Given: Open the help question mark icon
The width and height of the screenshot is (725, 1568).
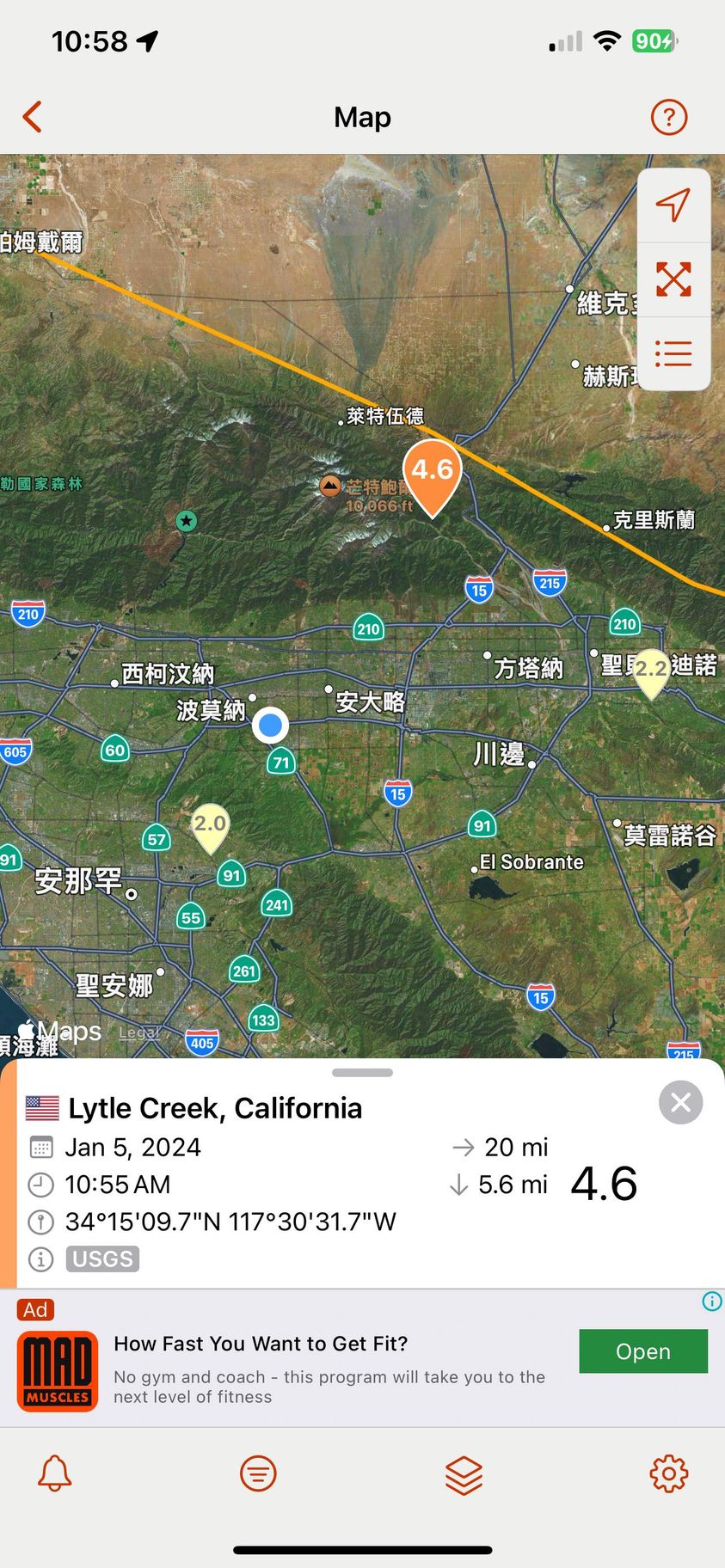Looking at the screenshot, I should coord(668,117).
